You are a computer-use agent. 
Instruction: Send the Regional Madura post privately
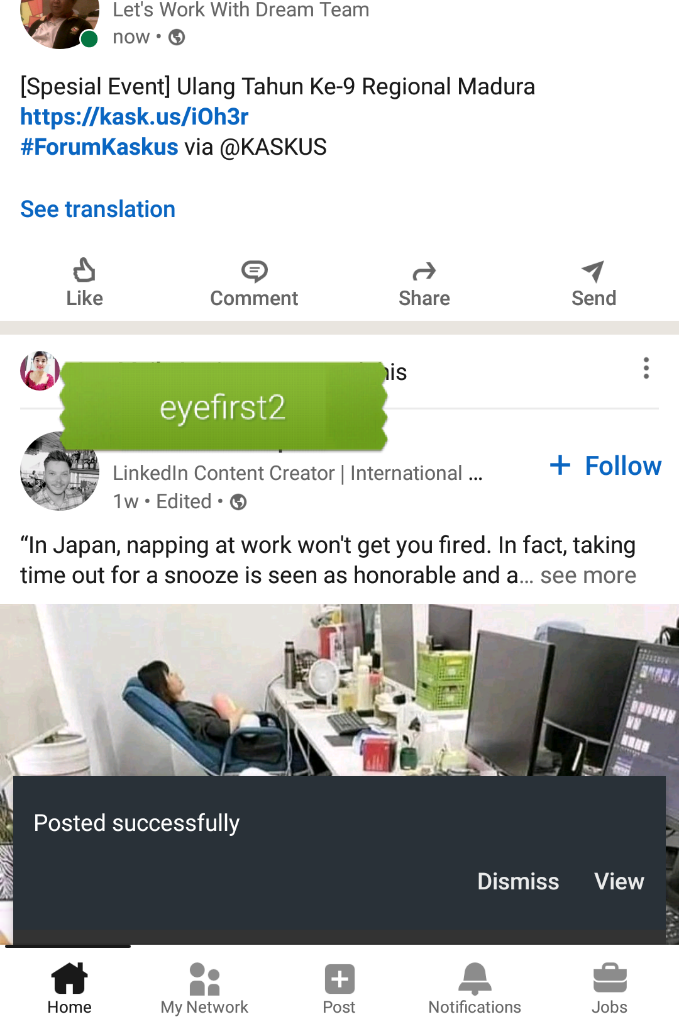(x=593, y=283)
